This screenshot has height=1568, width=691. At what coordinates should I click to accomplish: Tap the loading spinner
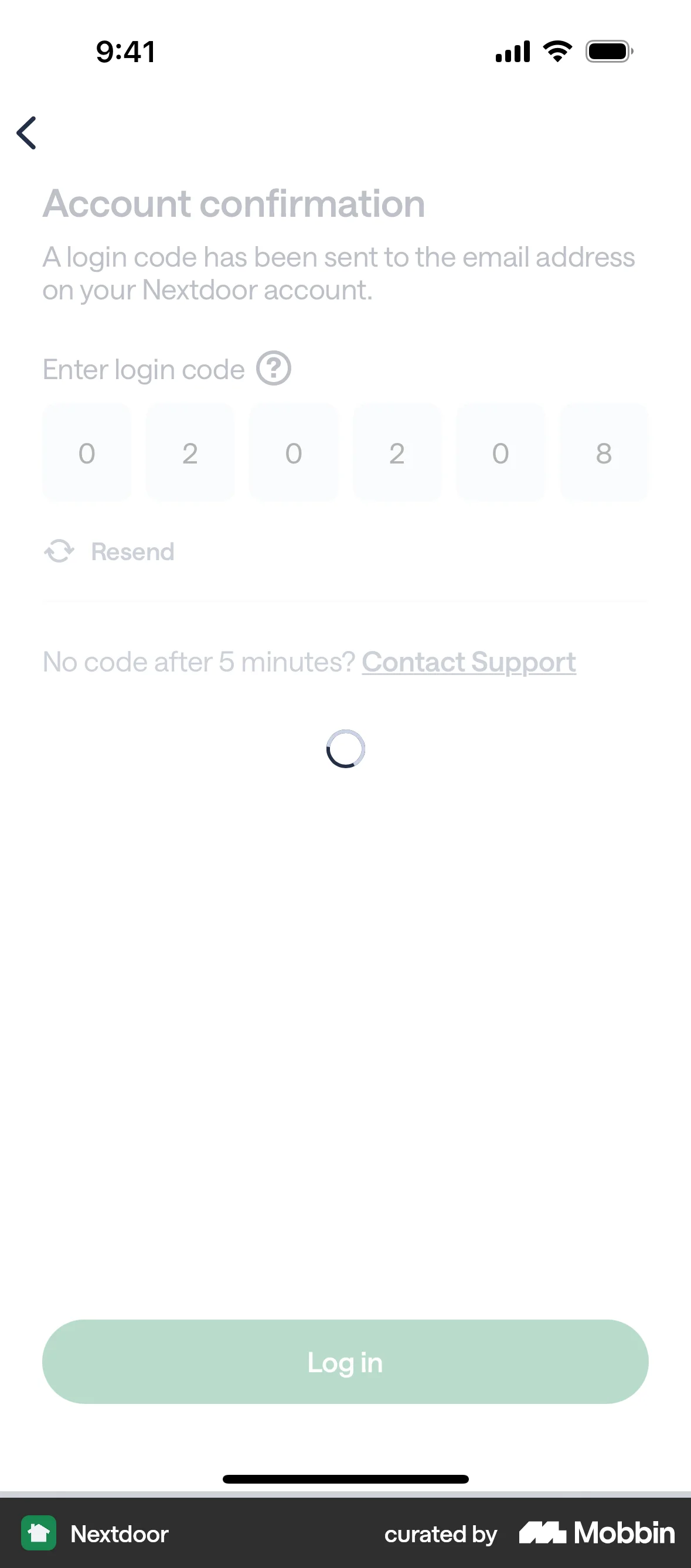point(345,749)
